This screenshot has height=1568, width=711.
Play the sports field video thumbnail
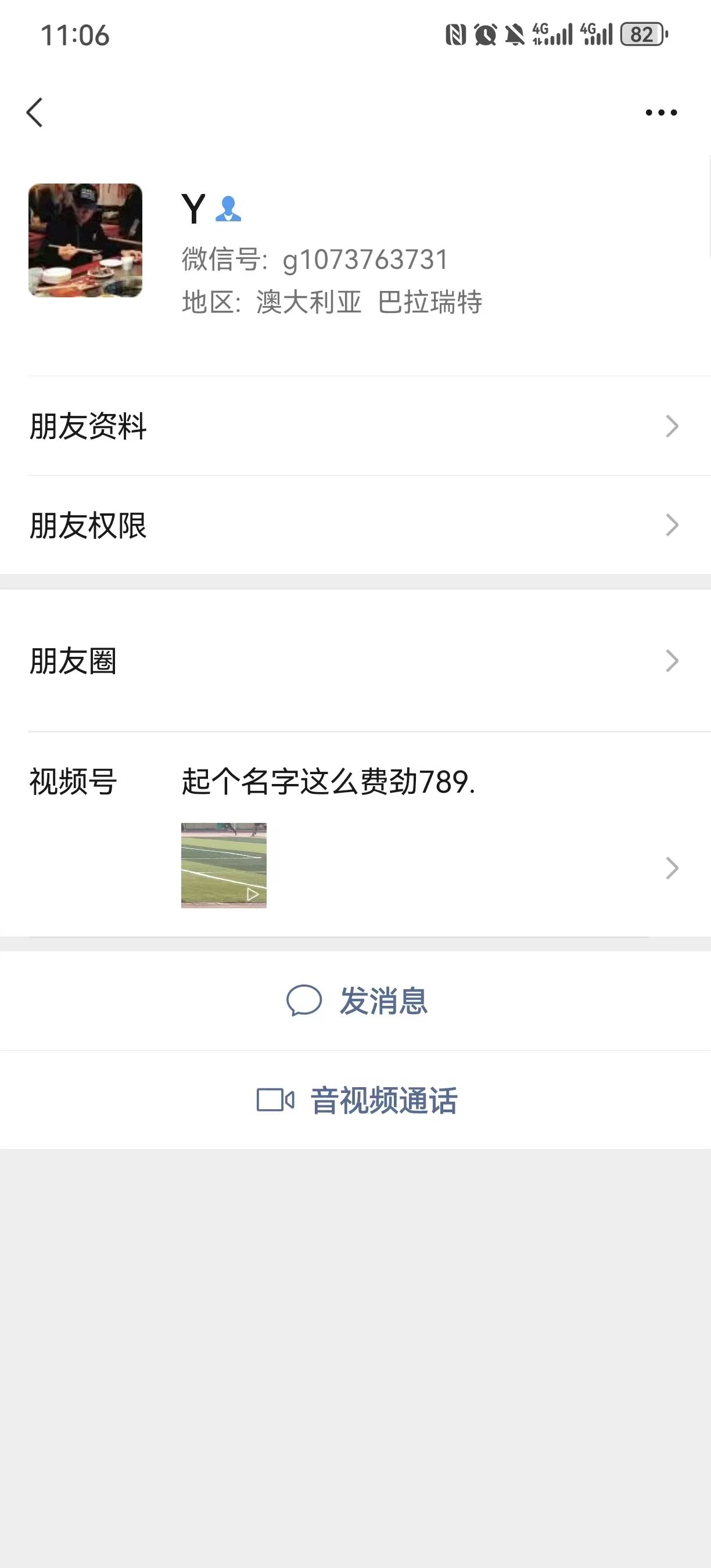224,866
